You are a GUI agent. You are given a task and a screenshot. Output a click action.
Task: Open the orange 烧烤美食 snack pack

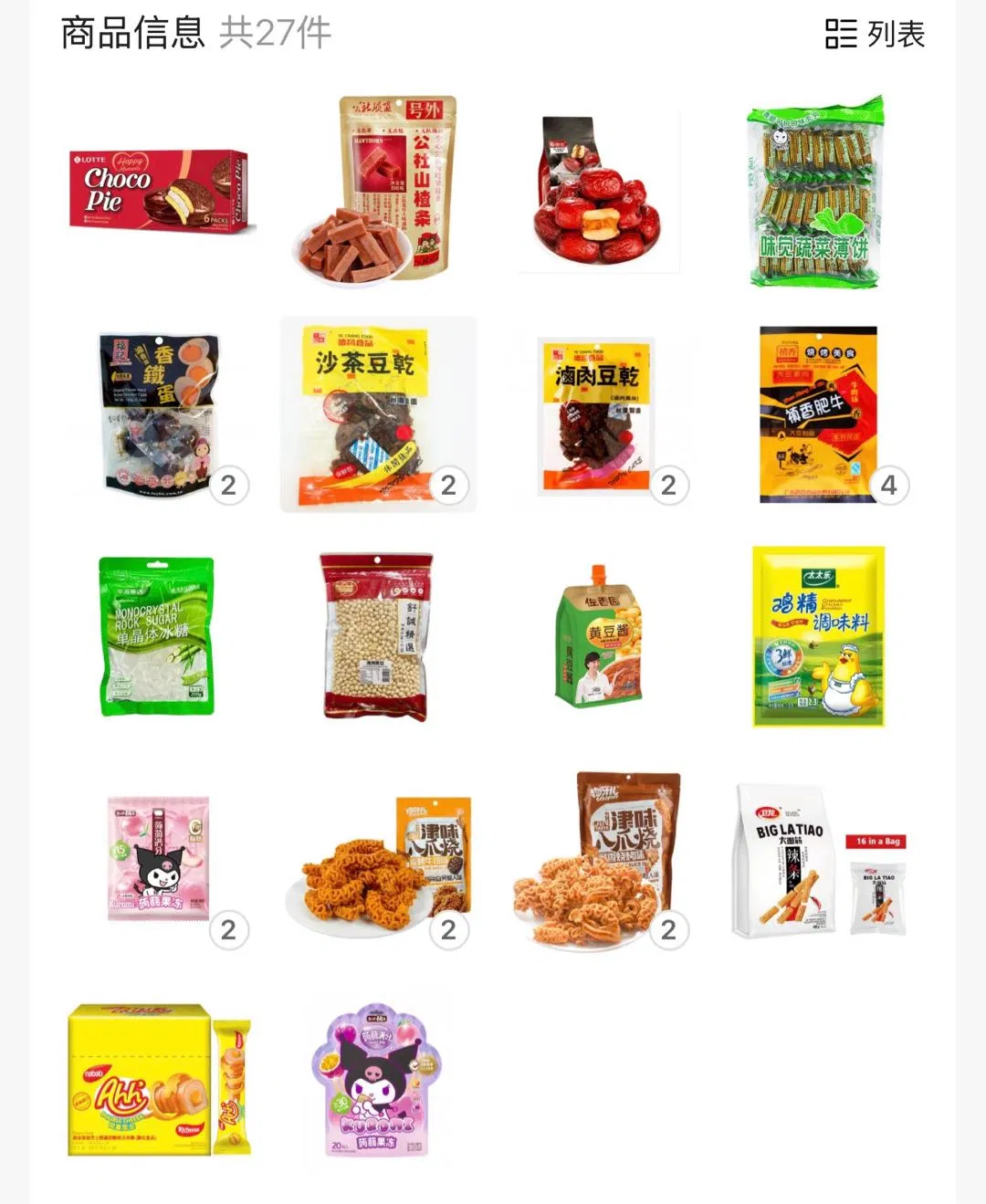[818, 415]
